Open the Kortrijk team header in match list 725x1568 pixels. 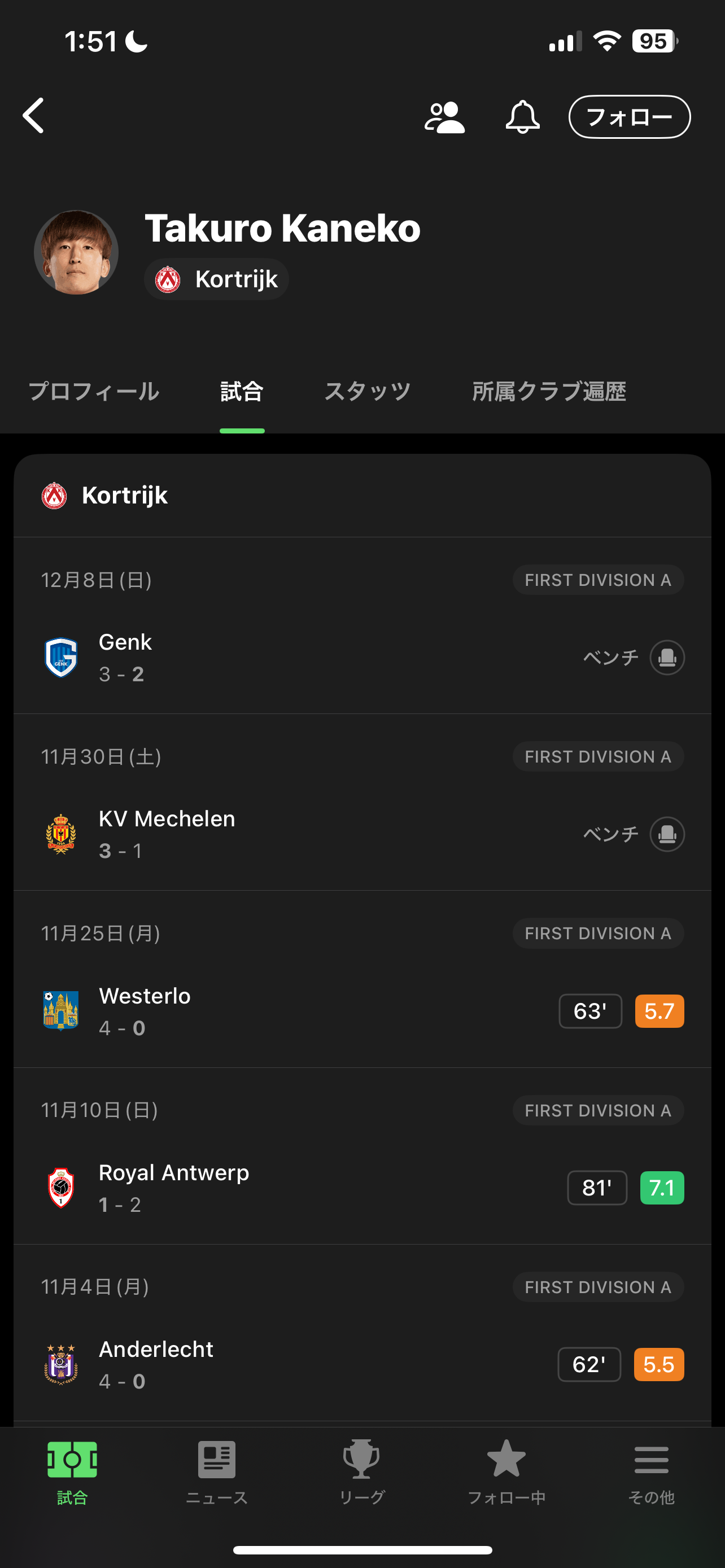pyautogui.click(x=125, y=496)
